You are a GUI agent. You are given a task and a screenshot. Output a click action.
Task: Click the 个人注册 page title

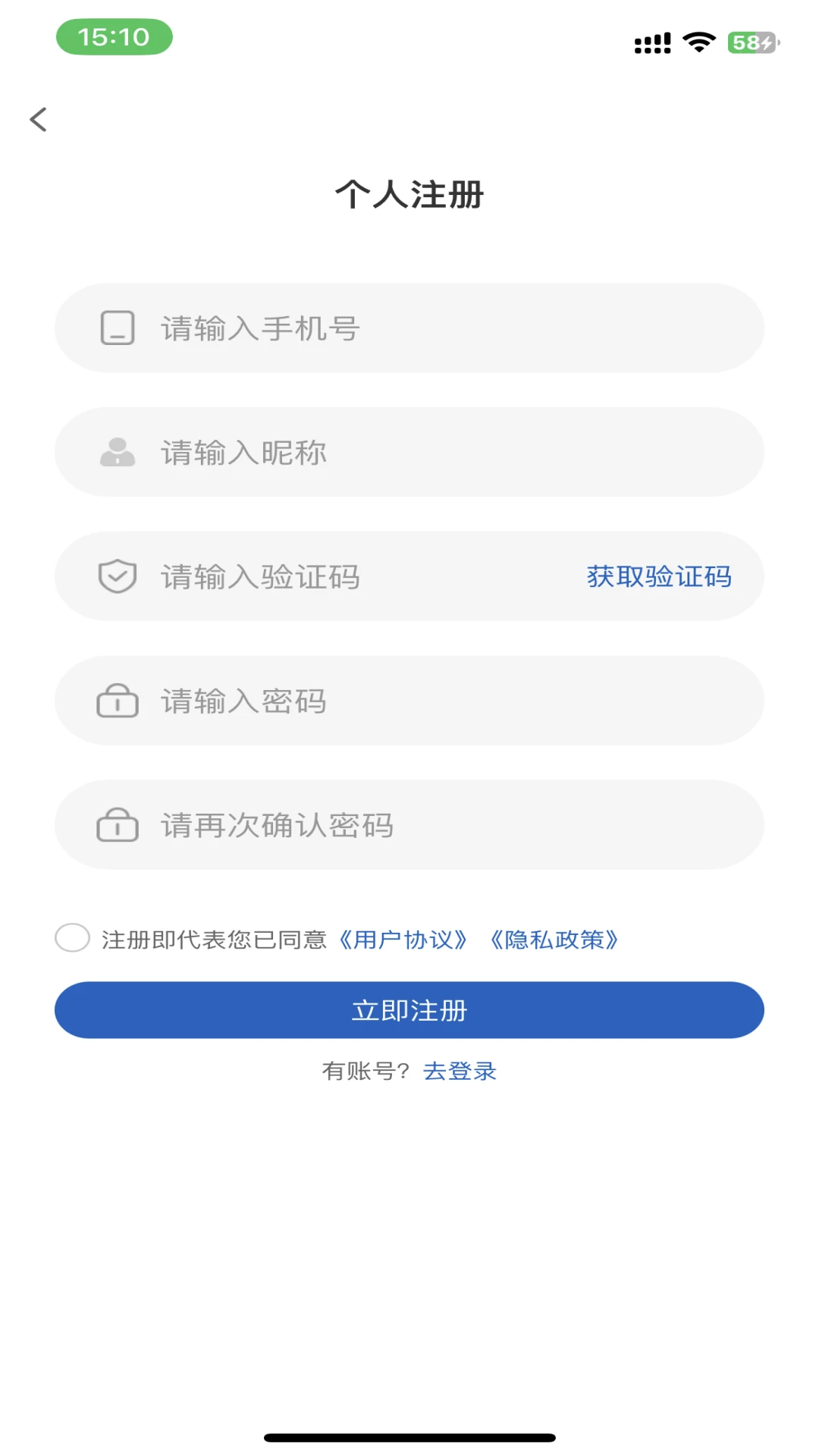[409, 194]
